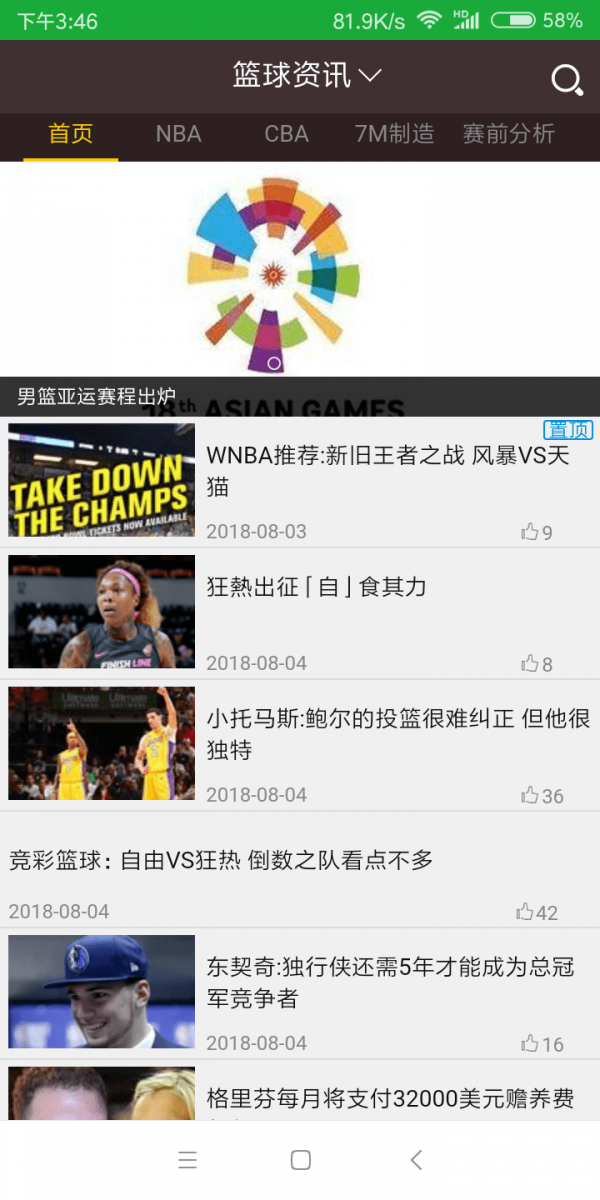This screenshot has height=1200, width=600.
Task: Open the 男篮亚运赛程出炉 banner
Action: pos(300,290)
